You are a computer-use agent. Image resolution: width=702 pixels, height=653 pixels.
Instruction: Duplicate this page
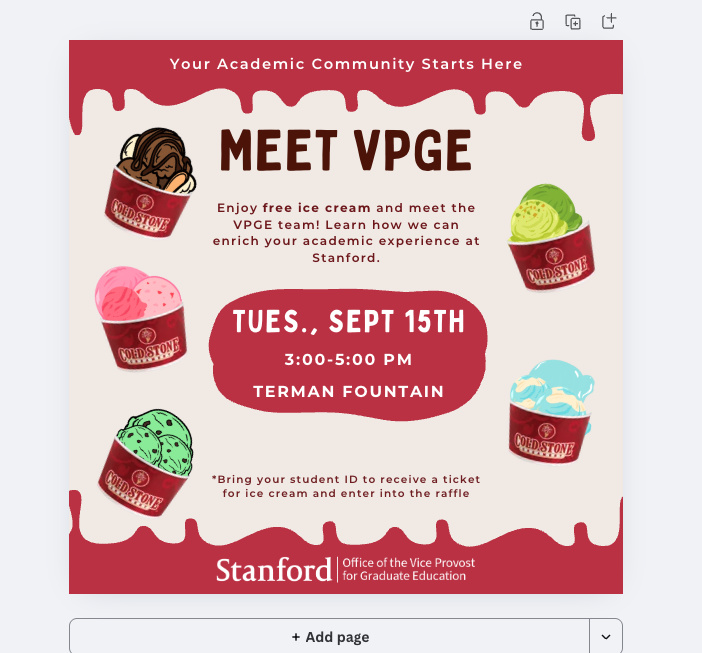tap(573, 21)
